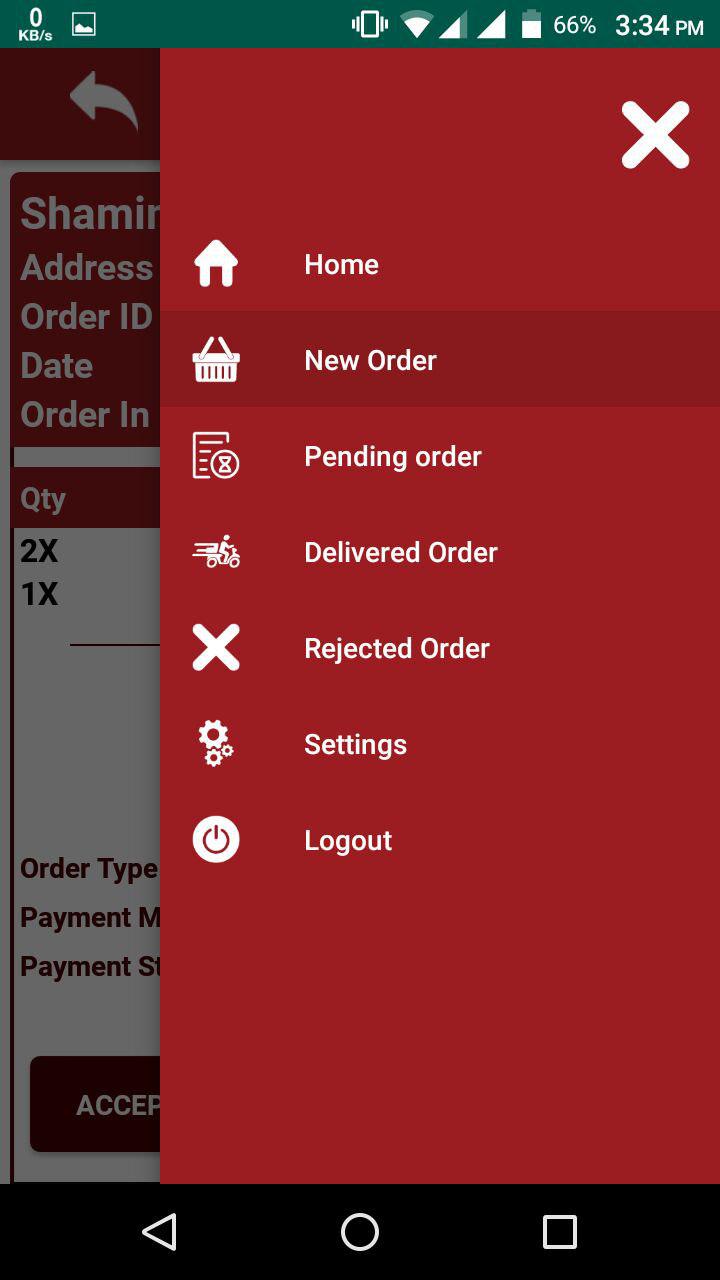Image resolution: width=720 pixels, height=1280 pixels.
Task: Select the Home menu entry
Action: pyautogui.click(x=341, y=263)
